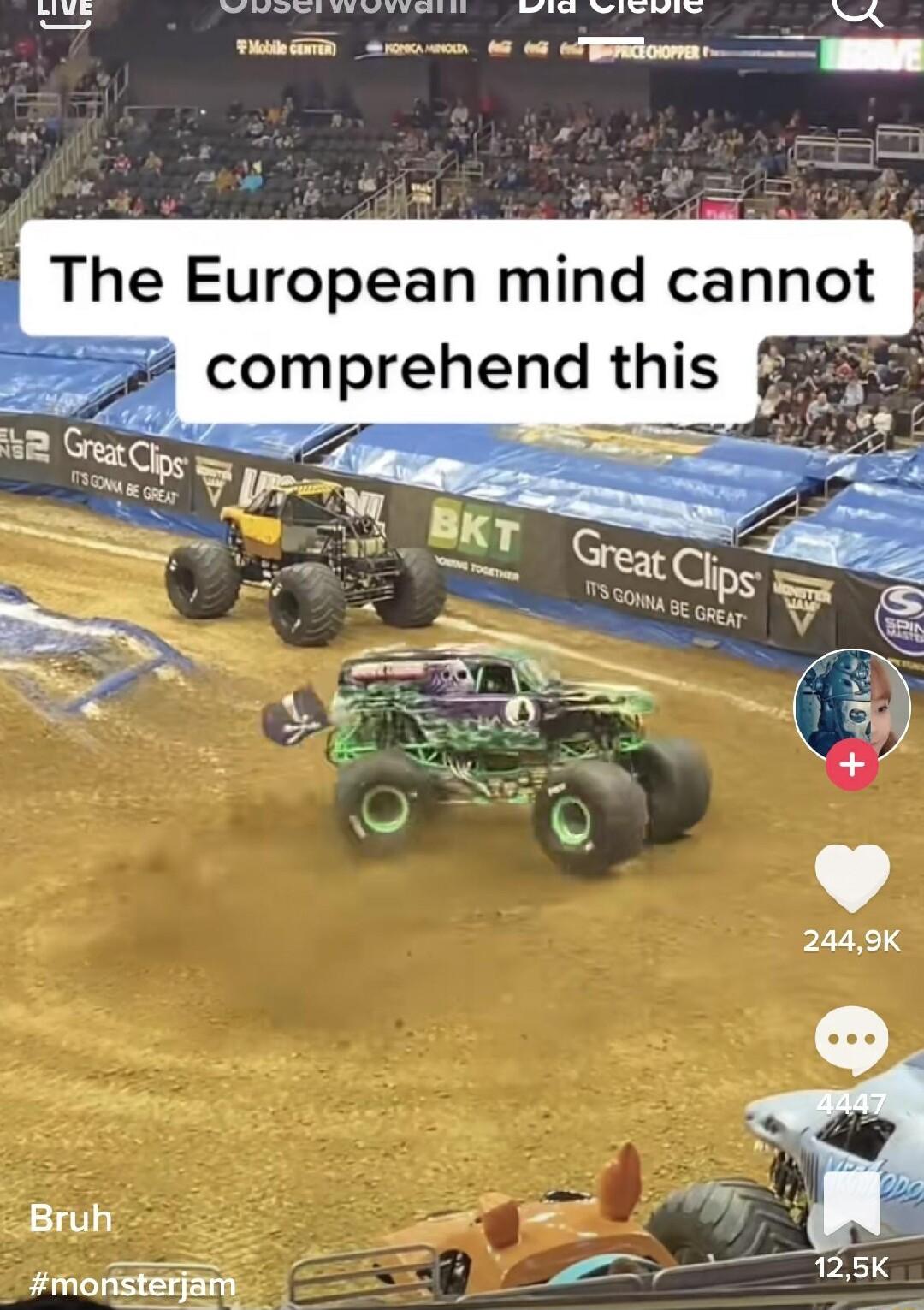
Task: Open the search magnifier
Action: 856,10
